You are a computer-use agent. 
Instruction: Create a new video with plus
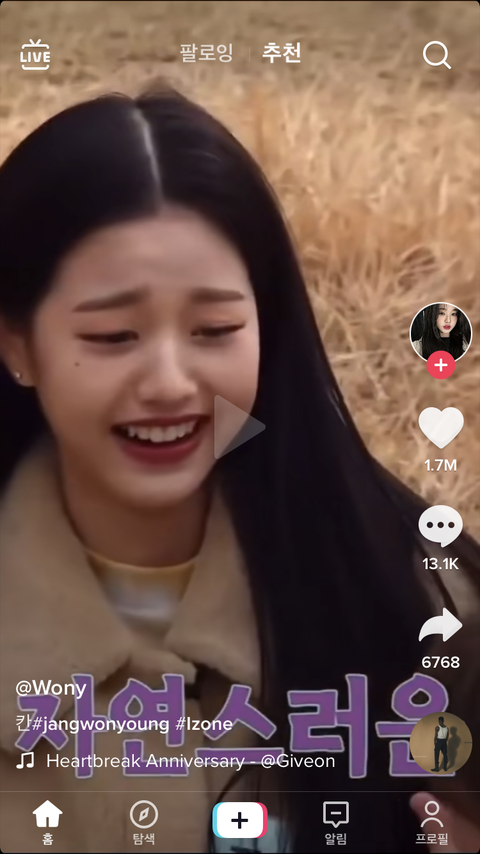coord(240,820)
